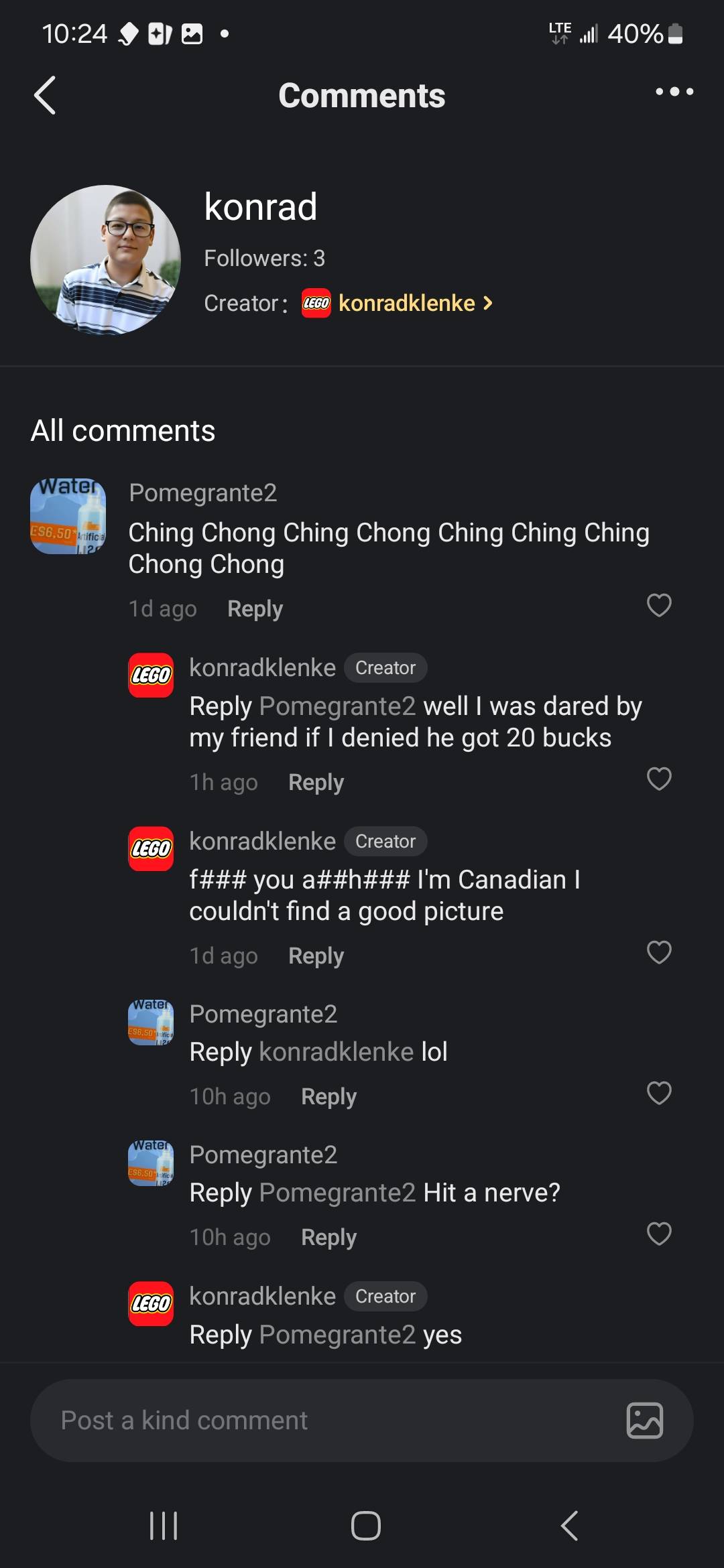Like konradklenke's I'm Canadian comment
This screenshot has height=1568, width=724.
point(659,952)
